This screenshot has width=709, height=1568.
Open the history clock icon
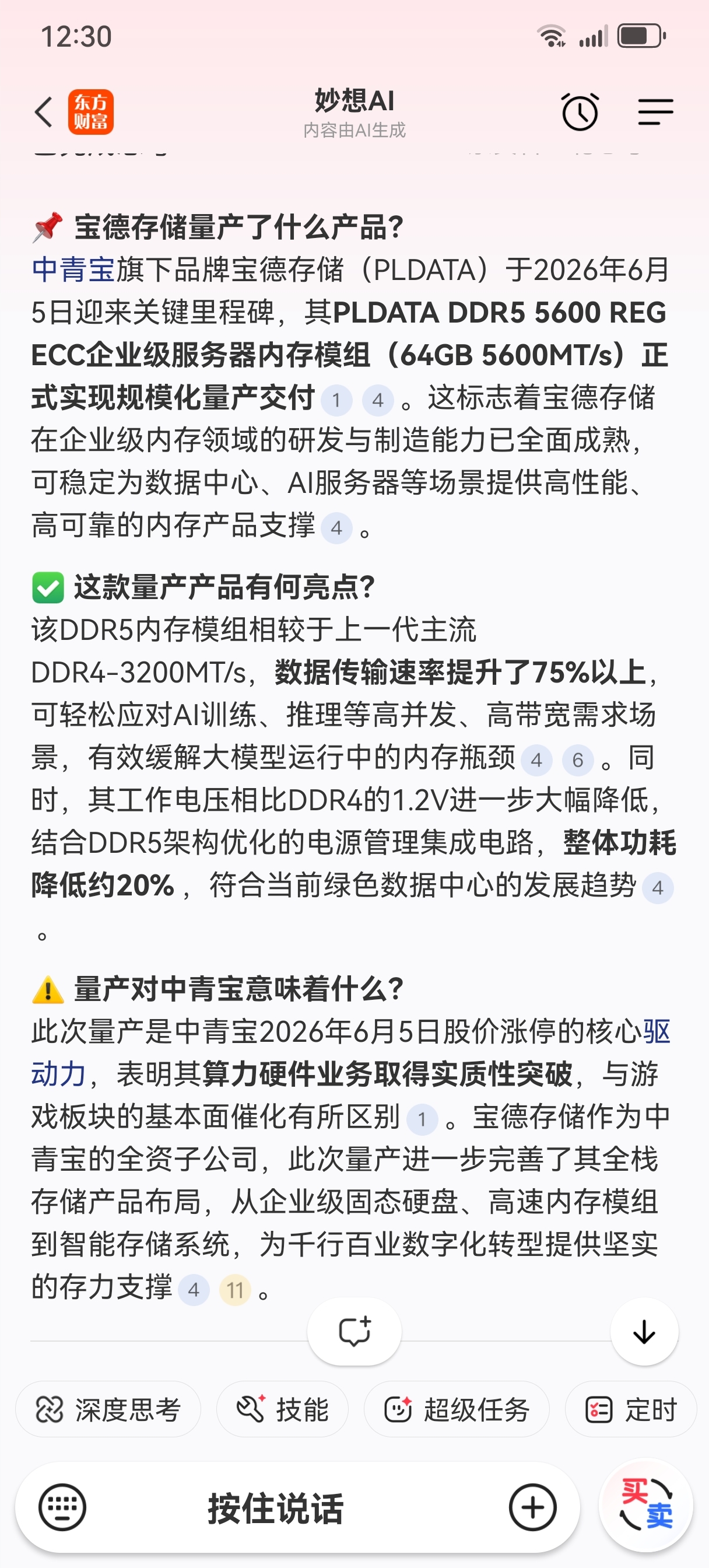point(580,112)
